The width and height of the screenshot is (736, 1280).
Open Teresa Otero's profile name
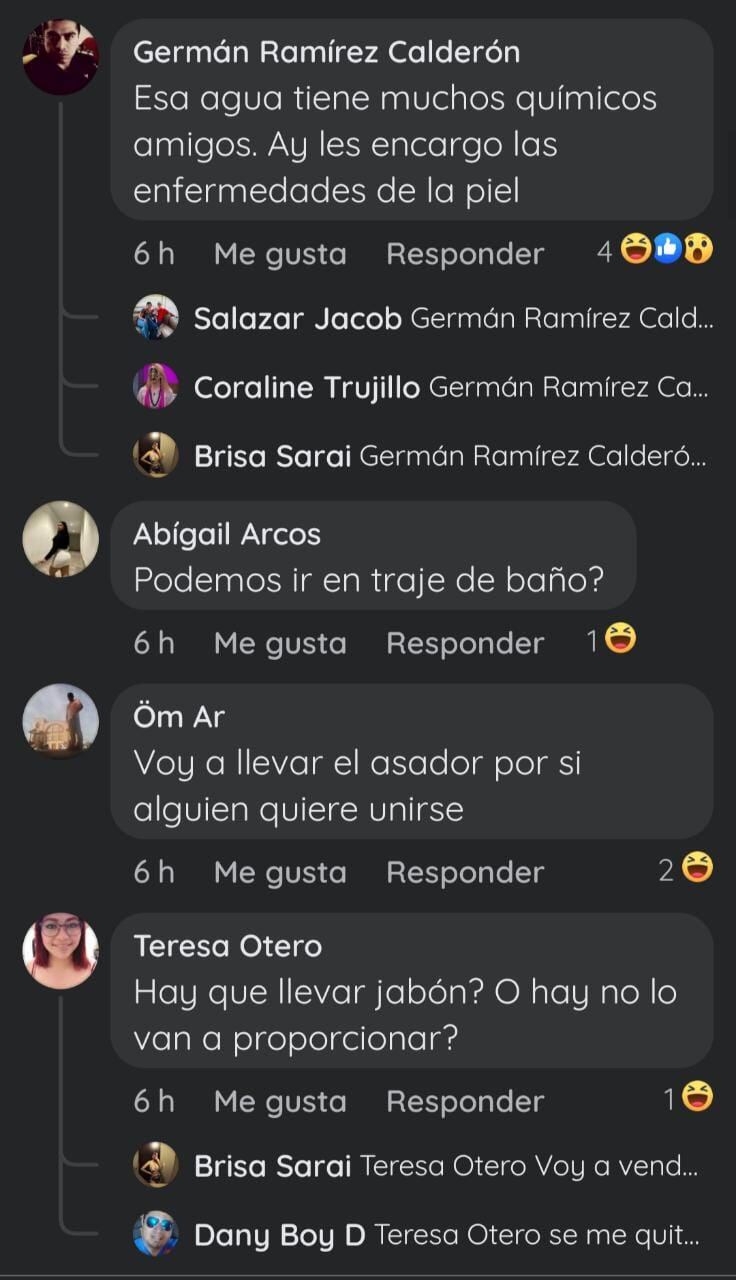[228, 945]
